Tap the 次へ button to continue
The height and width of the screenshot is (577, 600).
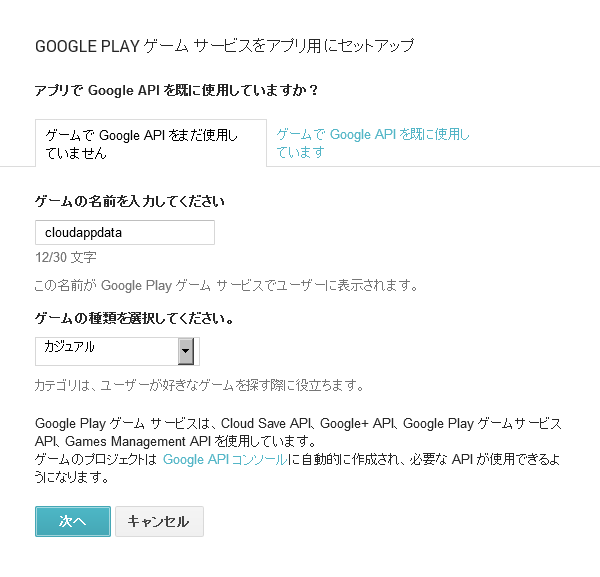click(x=72, y=521)
